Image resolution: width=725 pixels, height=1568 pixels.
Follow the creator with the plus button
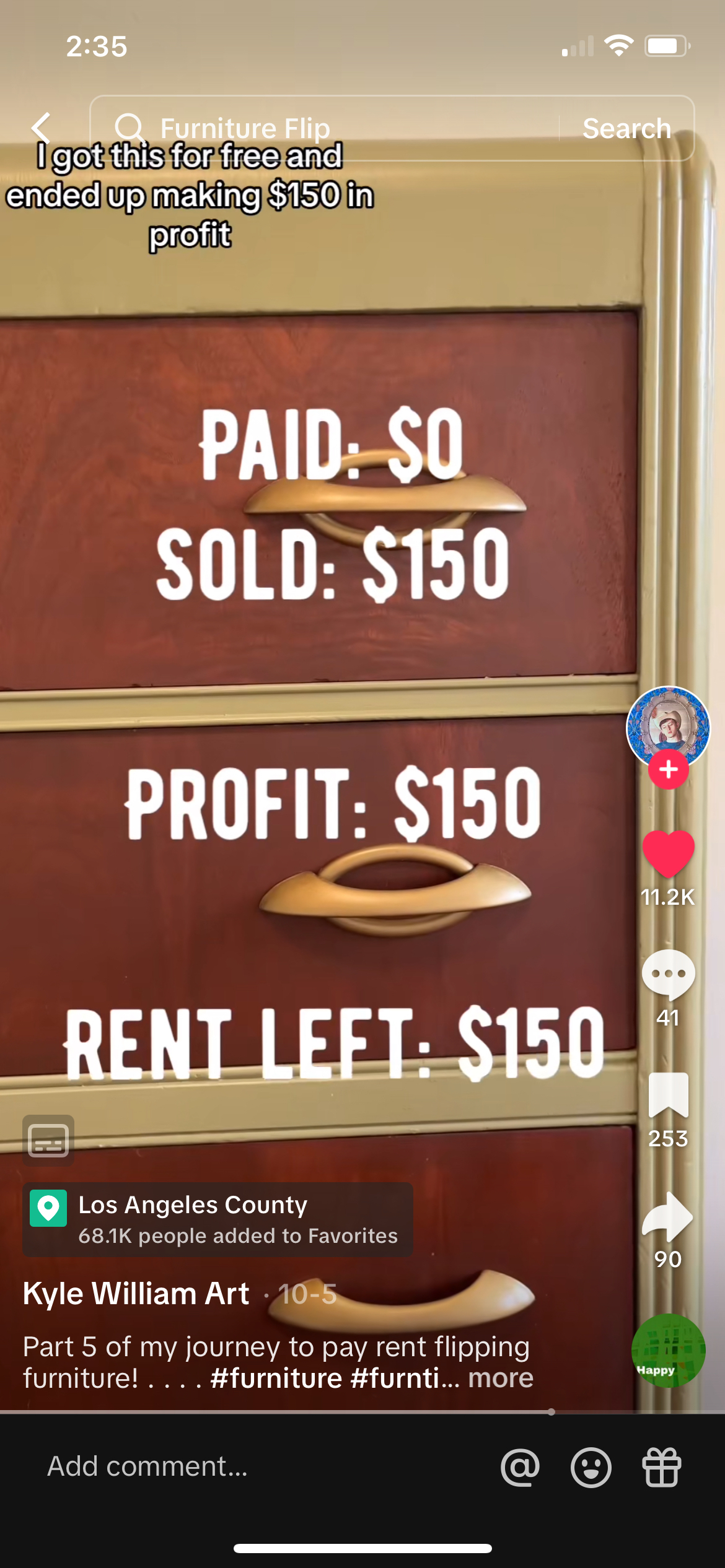pyautogui.click(x=668, y=770)
